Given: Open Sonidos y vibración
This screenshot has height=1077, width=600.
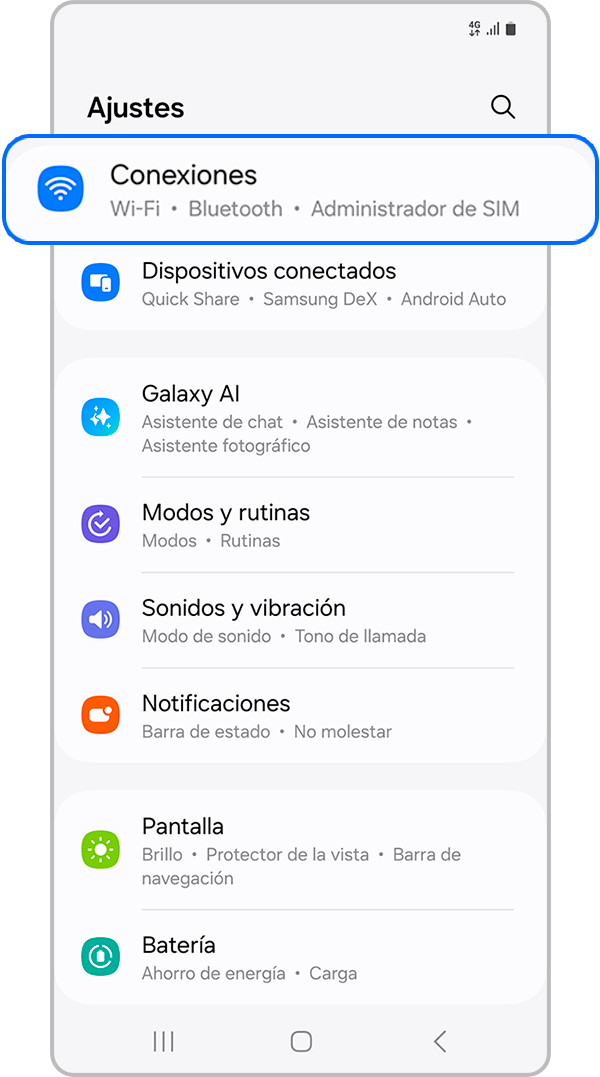Looking at the screenshot, I should (300, 621).
